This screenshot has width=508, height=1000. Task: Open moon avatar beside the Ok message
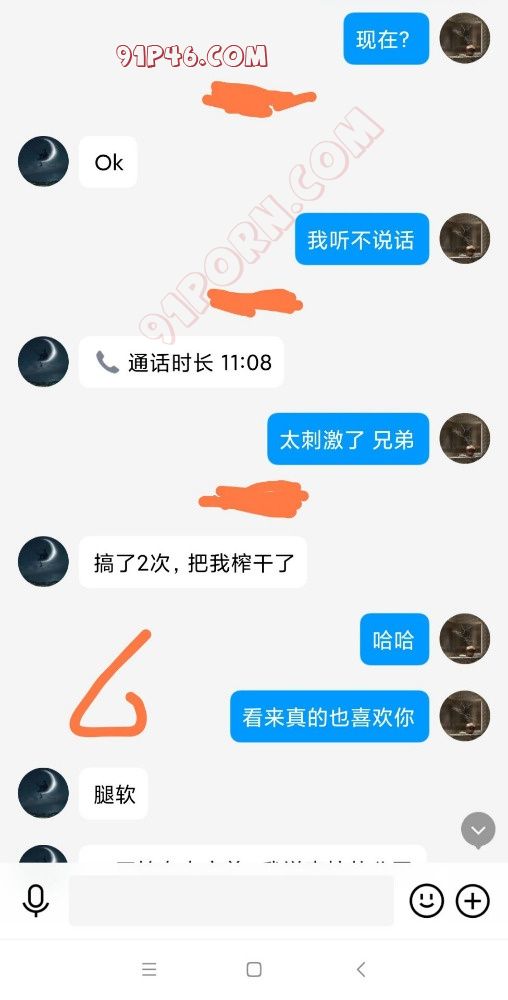(x=43, y=161)
